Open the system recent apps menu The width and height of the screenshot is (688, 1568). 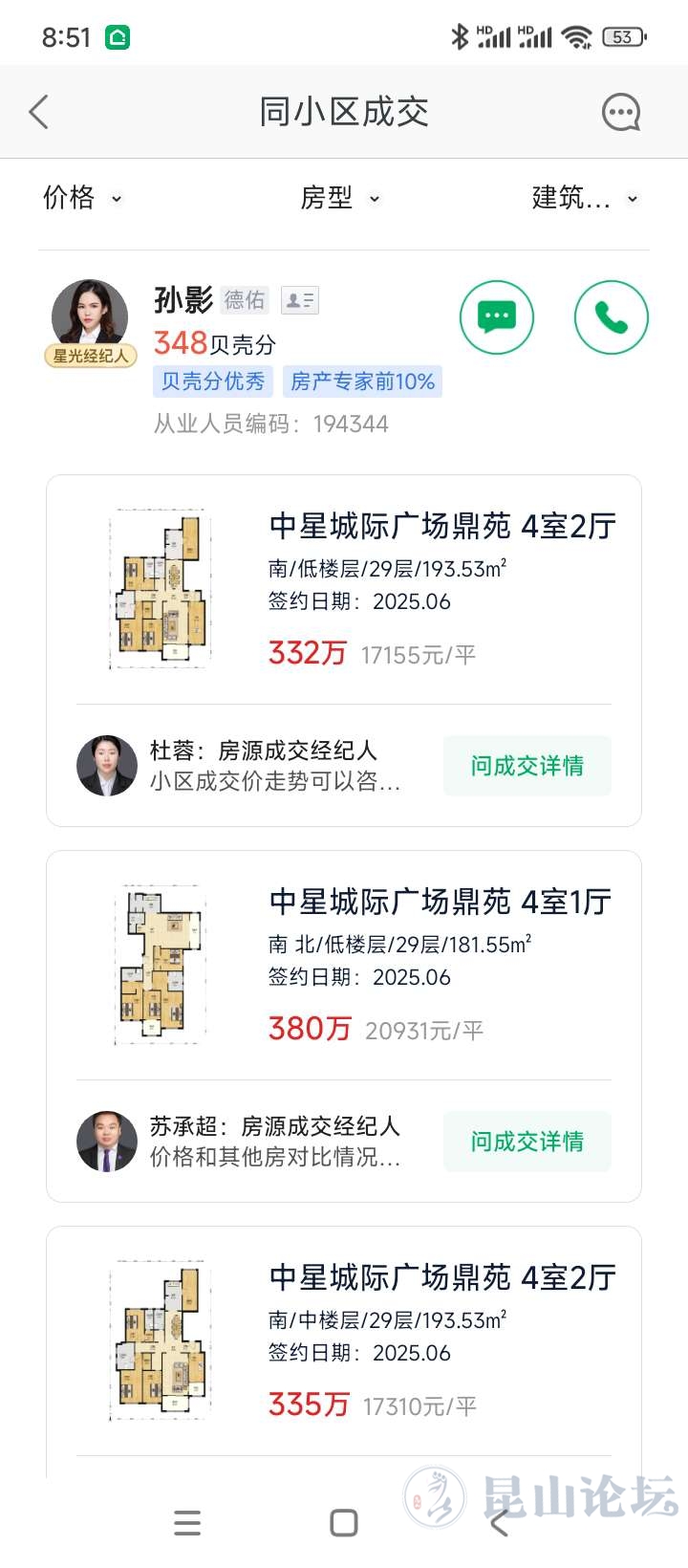coord(187,1523)
